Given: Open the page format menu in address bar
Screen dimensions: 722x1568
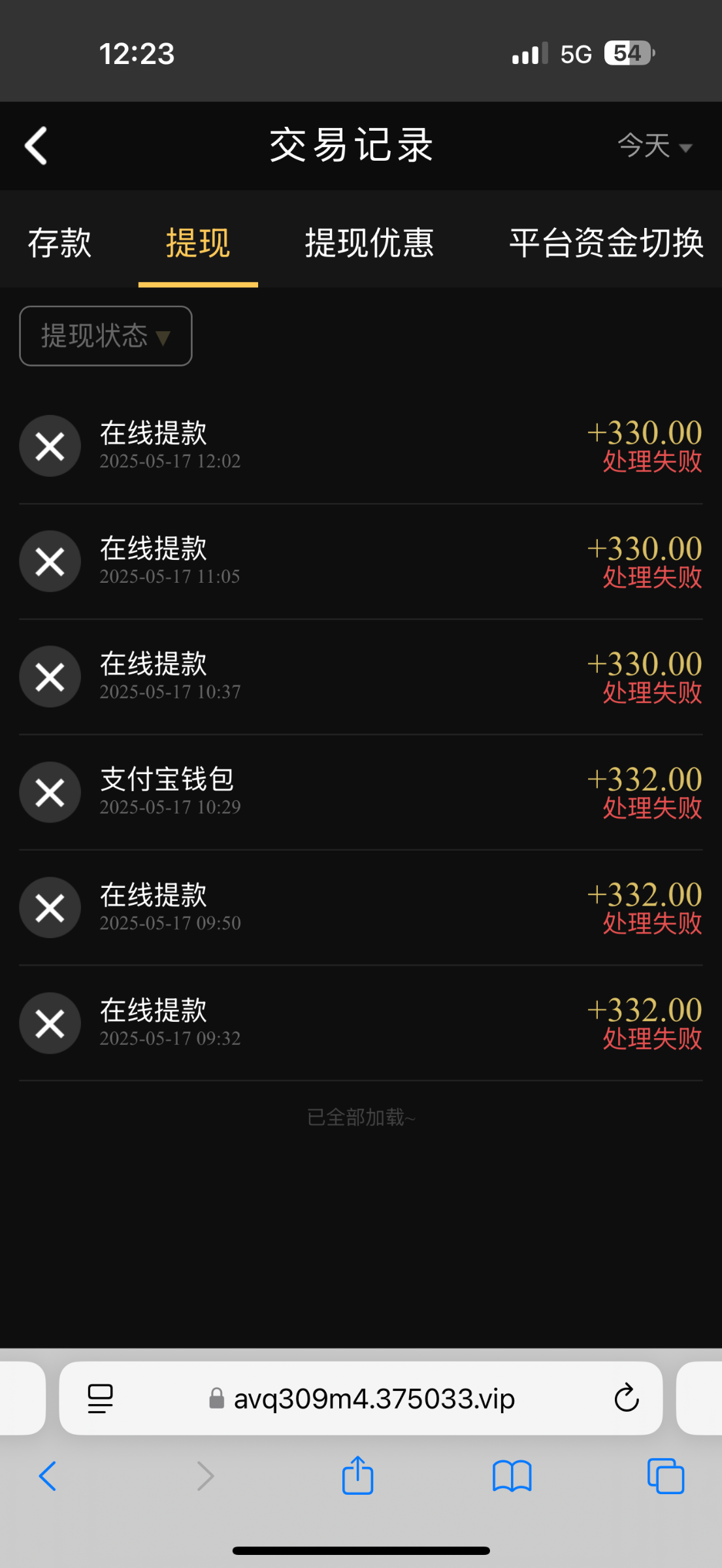Looking at the screenshot, I should pyautogui.click(x=100, y=1399).
